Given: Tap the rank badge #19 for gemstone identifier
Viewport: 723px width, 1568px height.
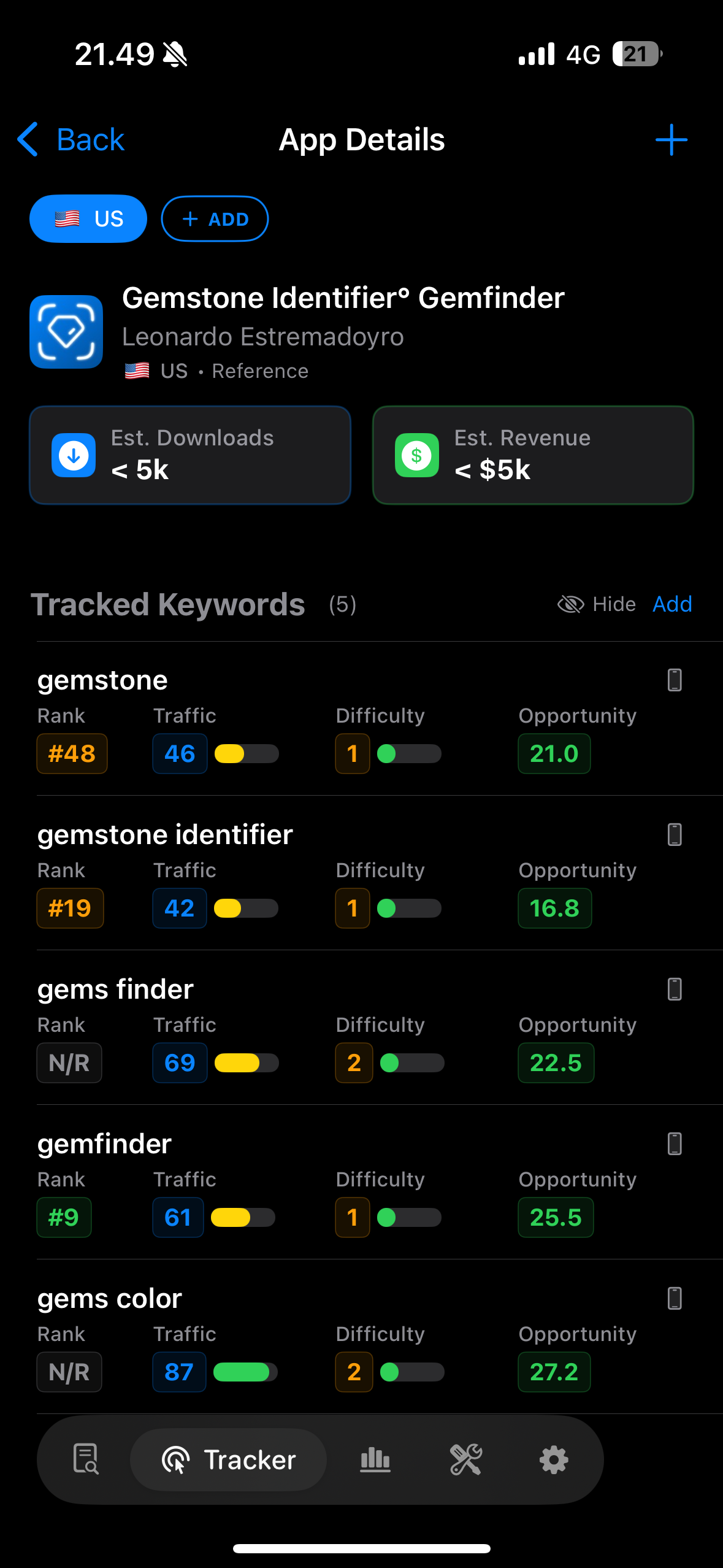Looking at the screenshot, I should coord(69,909).
